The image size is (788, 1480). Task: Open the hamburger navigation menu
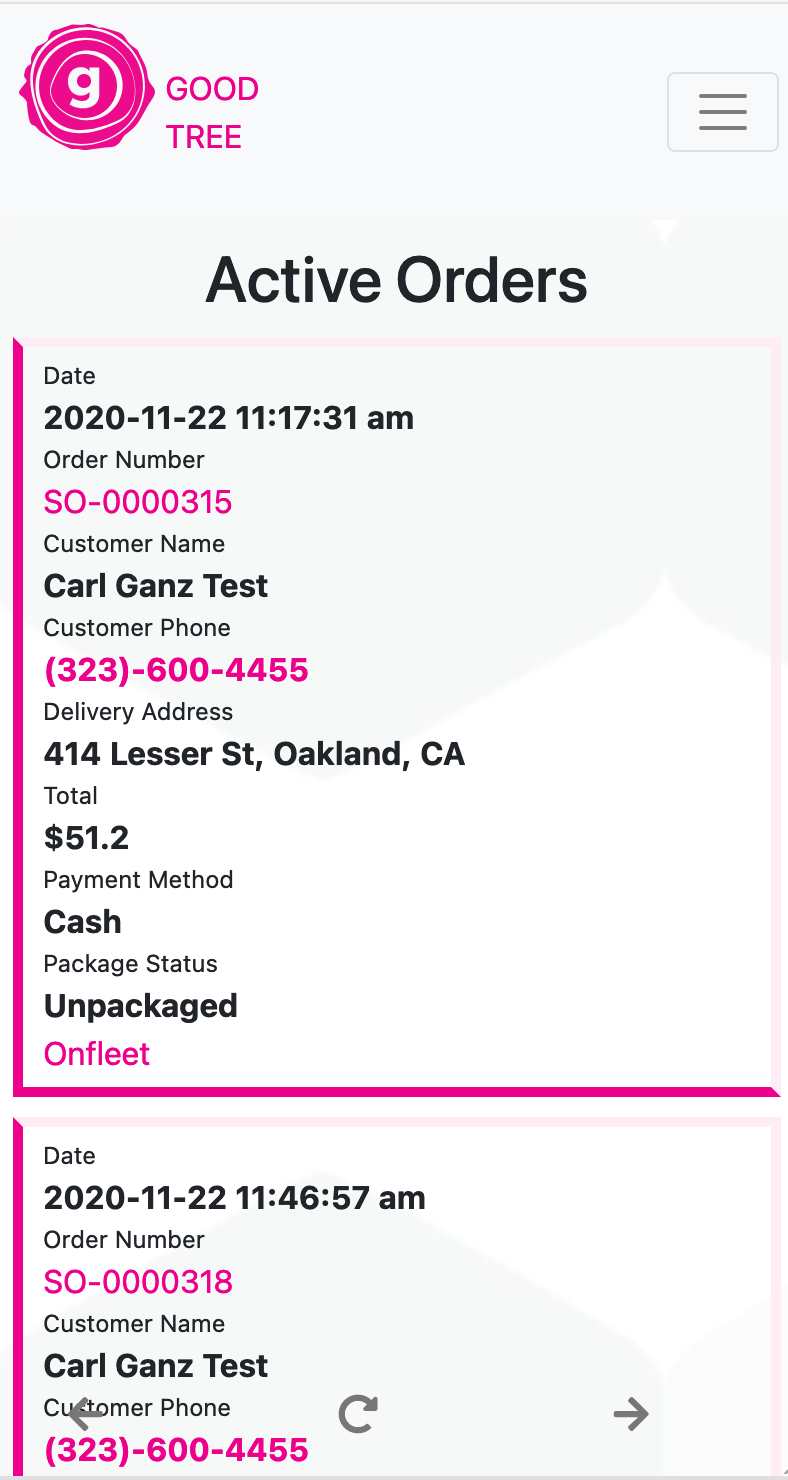point(722,112)
